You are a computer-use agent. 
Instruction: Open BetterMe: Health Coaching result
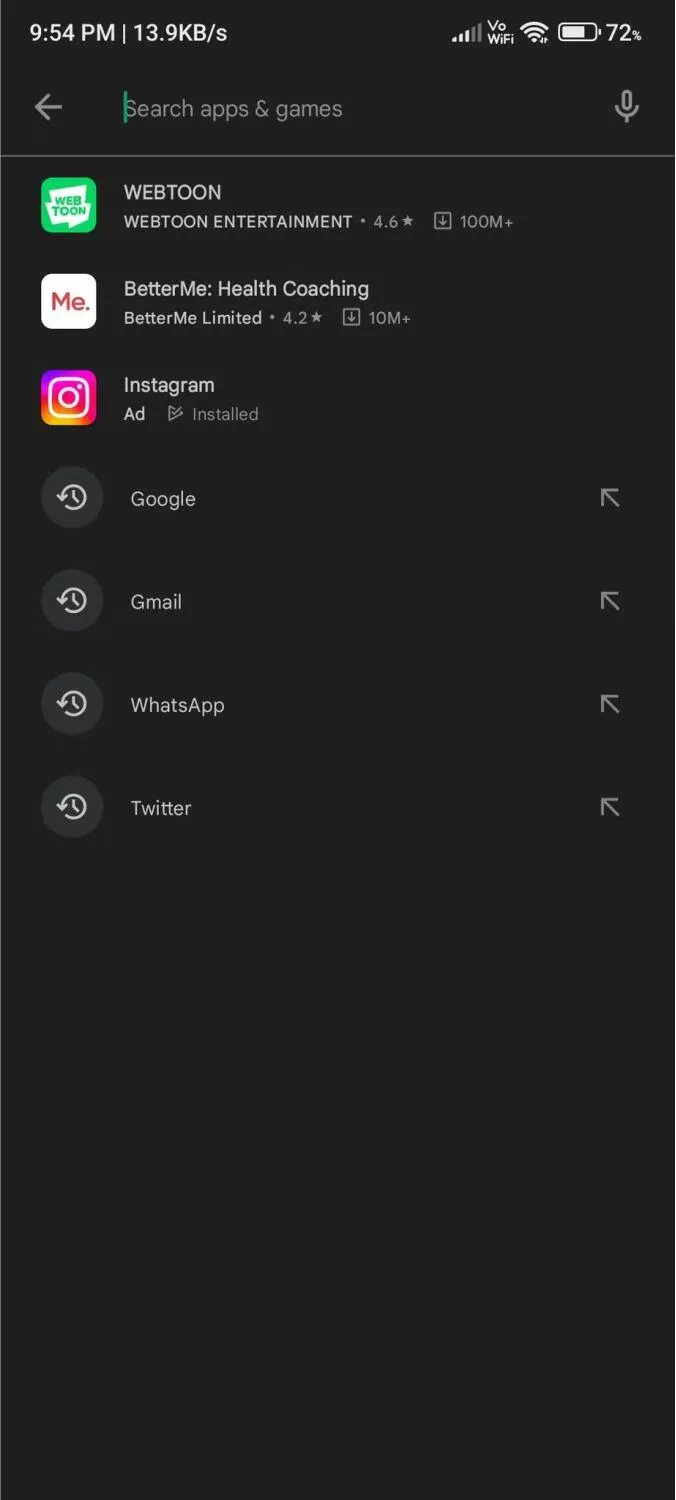(x=338, y=302)
